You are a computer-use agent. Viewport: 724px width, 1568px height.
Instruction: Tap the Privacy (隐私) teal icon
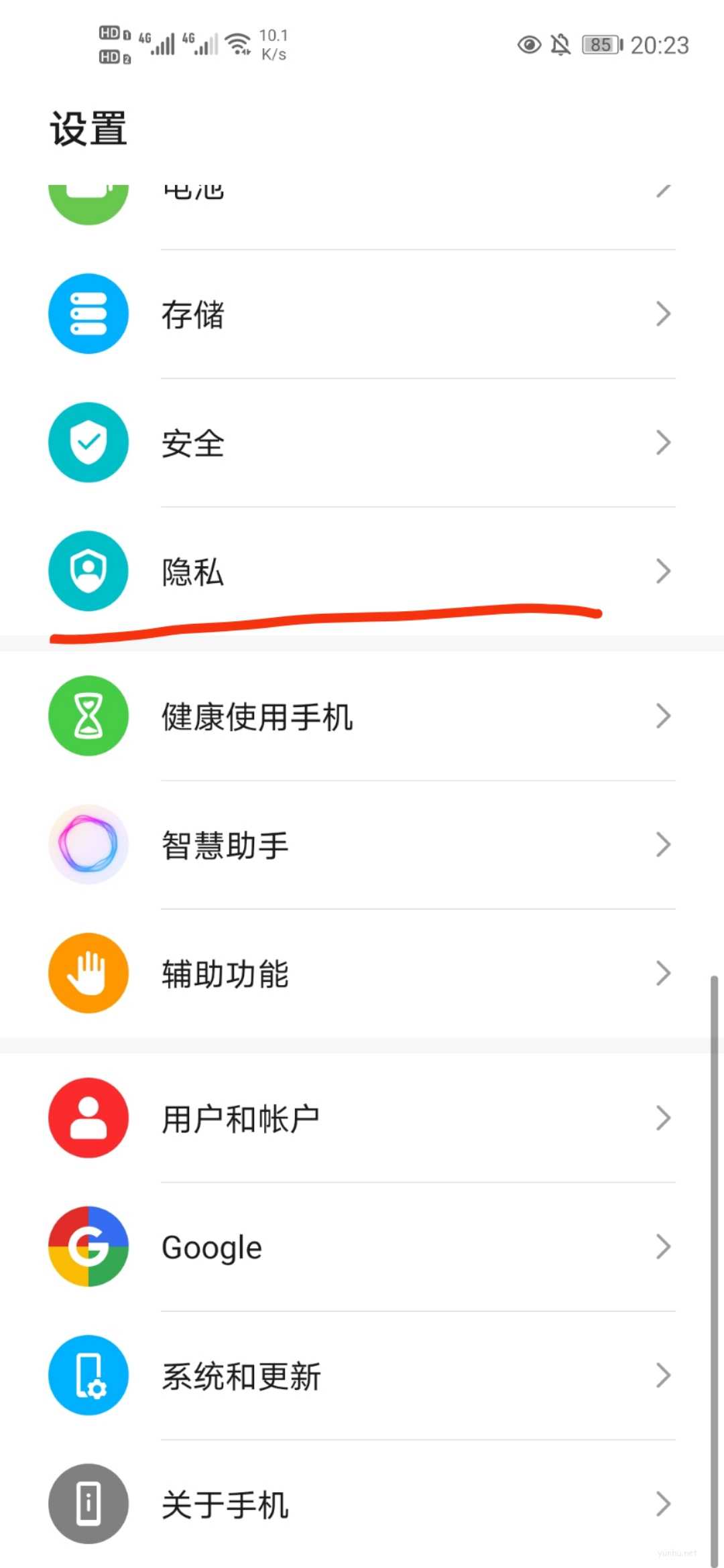coord(88,570)
